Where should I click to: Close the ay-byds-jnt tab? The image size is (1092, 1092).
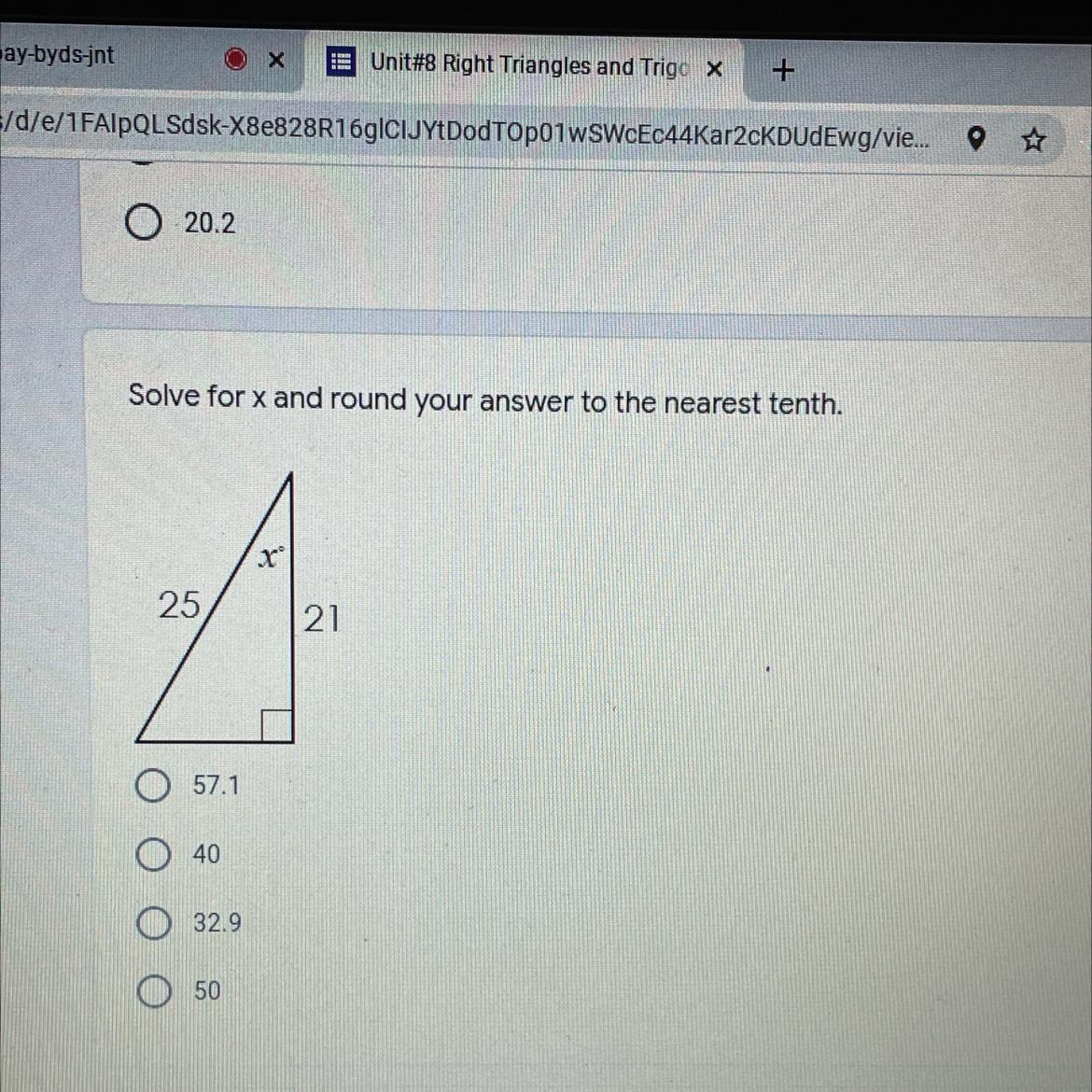pos(276,62)
